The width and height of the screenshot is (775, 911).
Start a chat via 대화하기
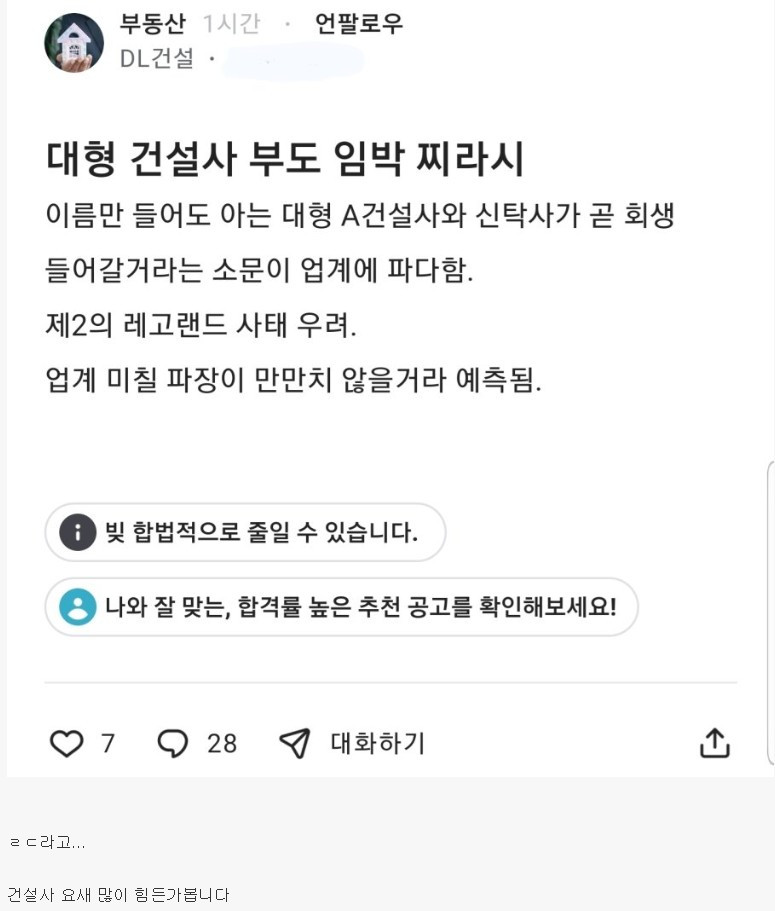(x=352, y=743)
